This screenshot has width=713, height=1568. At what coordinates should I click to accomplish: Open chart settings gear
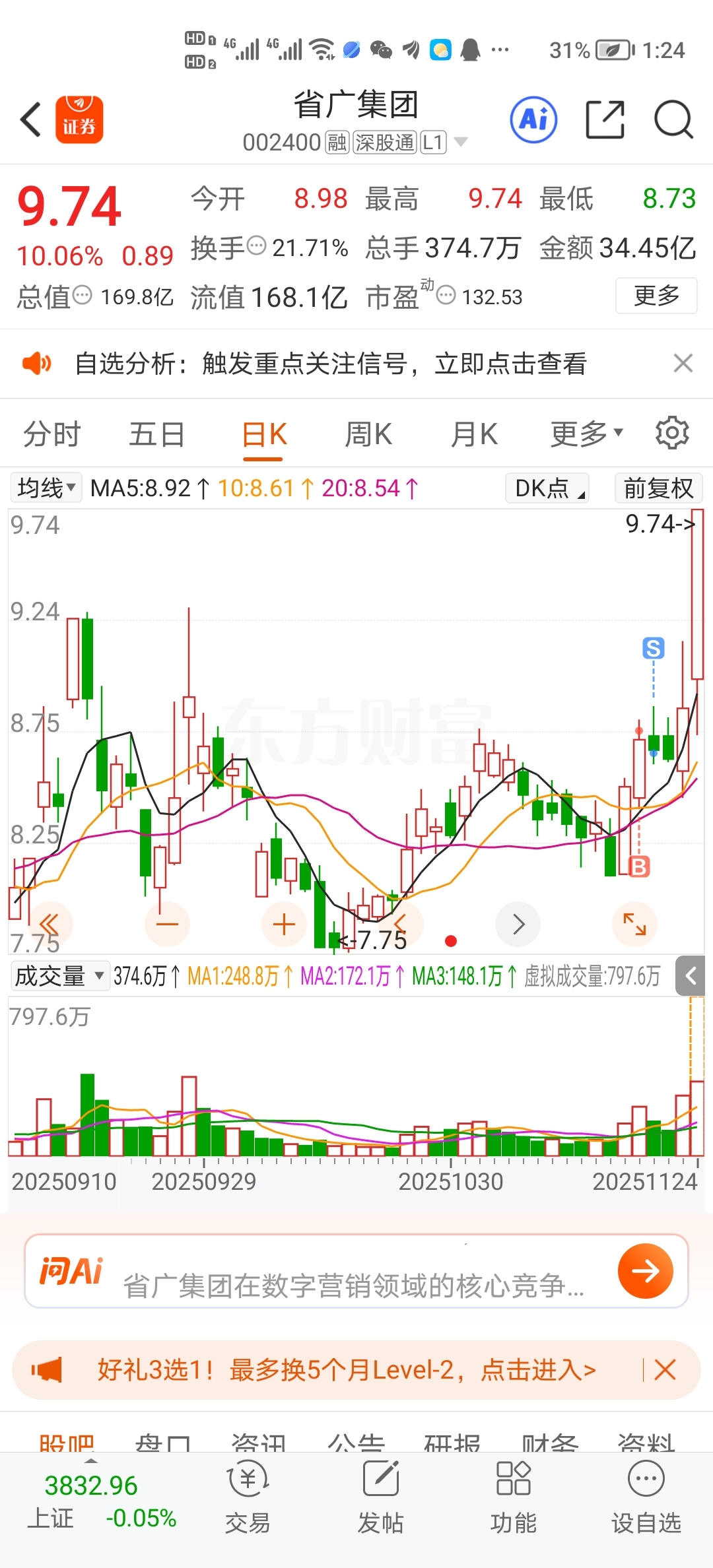click(672, 433)
